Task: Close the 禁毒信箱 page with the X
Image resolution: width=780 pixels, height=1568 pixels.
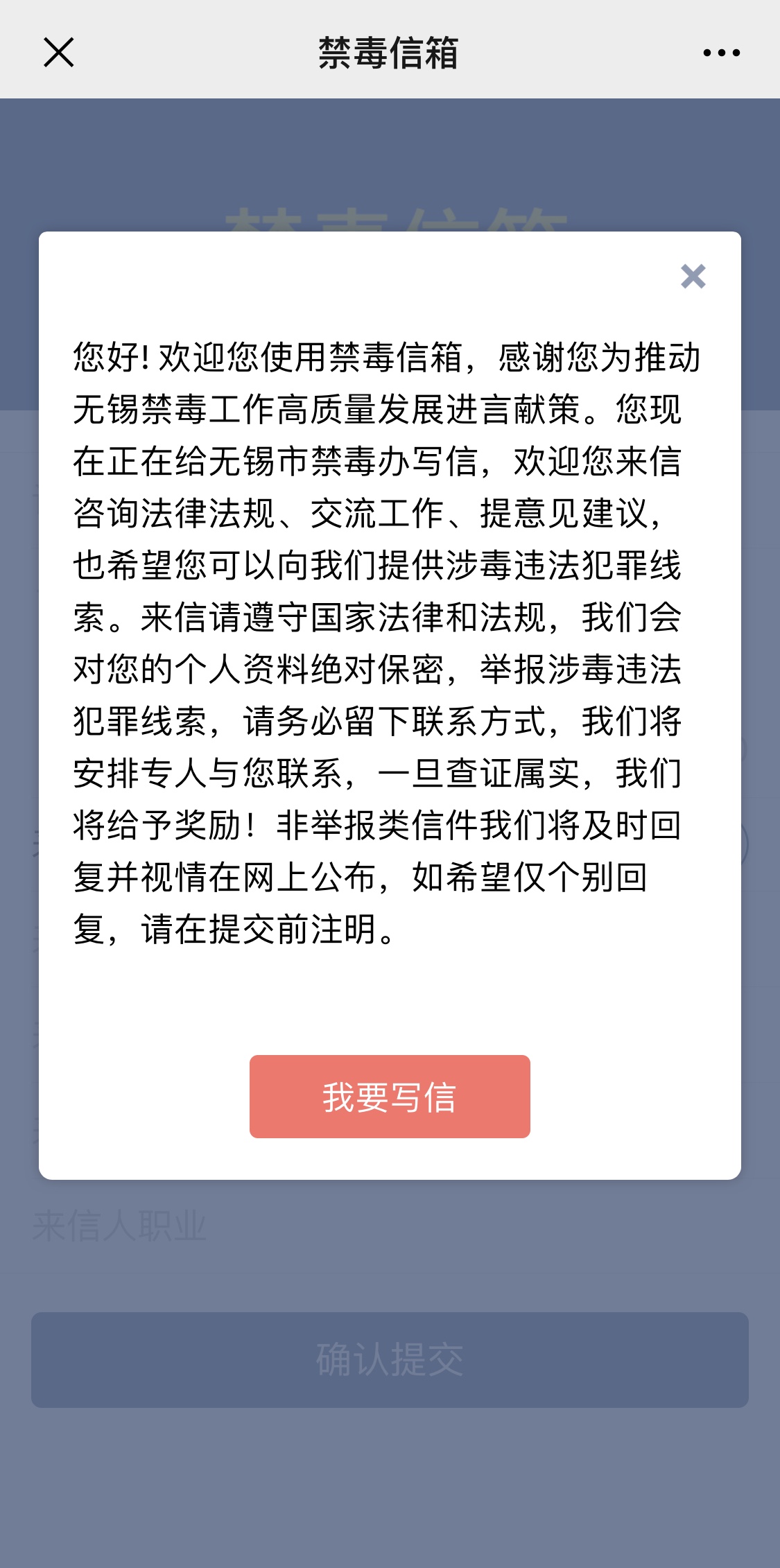Action: coord(59,53)
